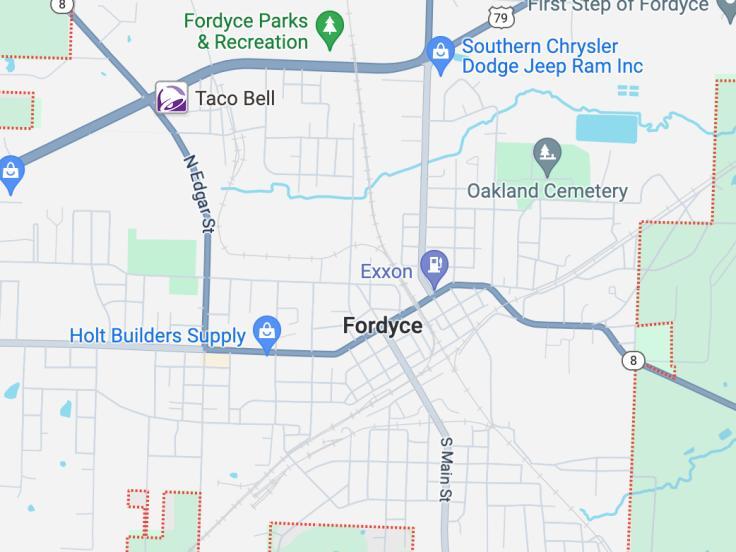736x552 pixels.
Task: Select the Oakland Cemetery marker
Action: tap(546, 153)
